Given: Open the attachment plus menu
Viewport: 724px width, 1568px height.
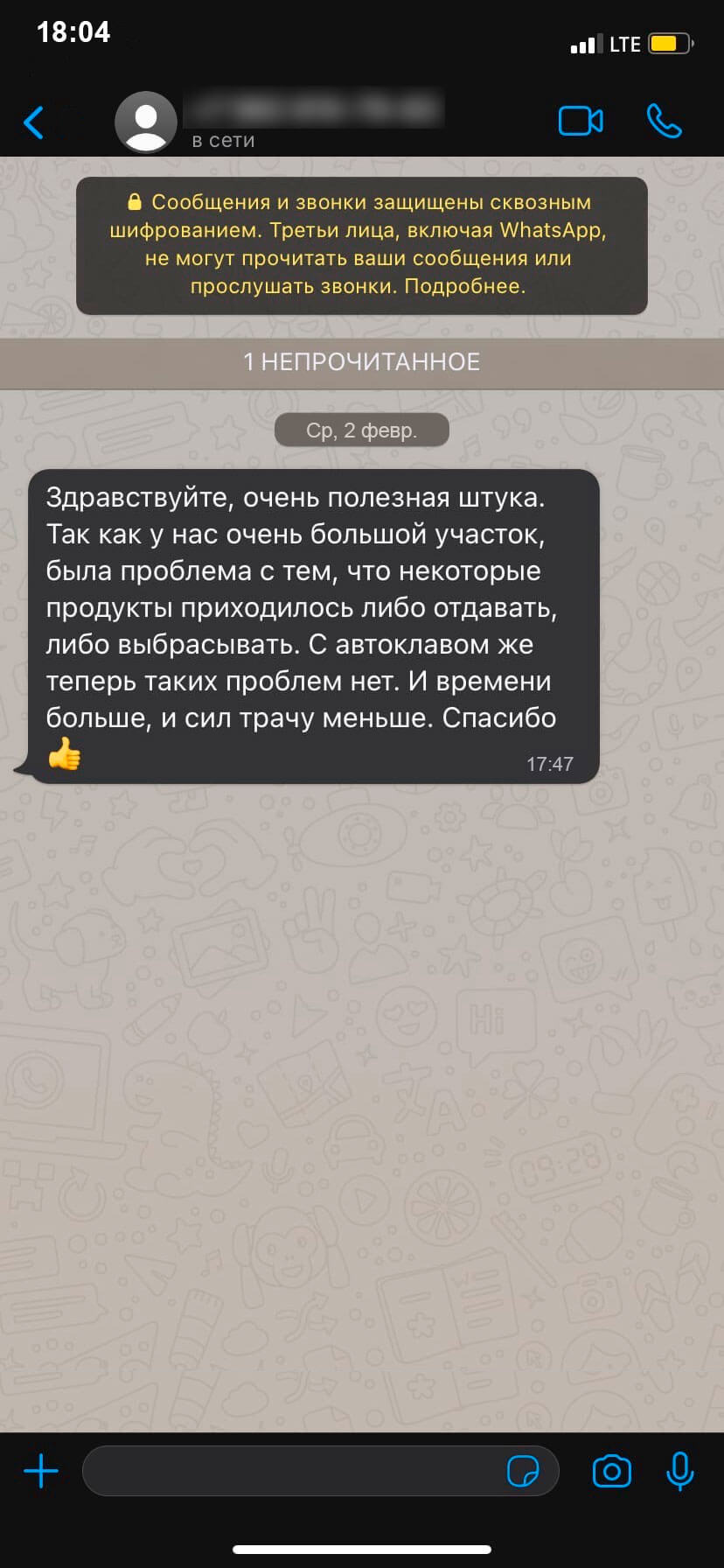Looking at the screenshot, I should (41, 1471).
